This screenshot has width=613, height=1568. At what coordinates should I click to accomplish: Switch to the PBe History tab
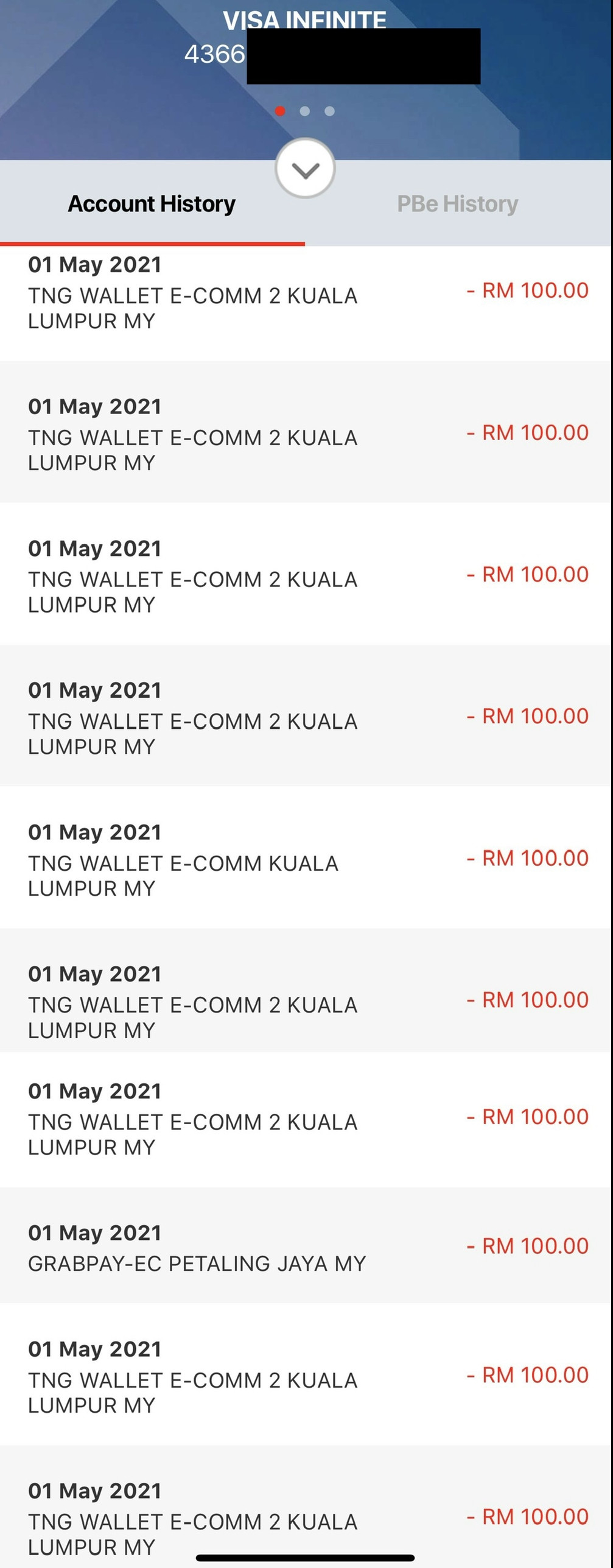[x=458, y=204]
